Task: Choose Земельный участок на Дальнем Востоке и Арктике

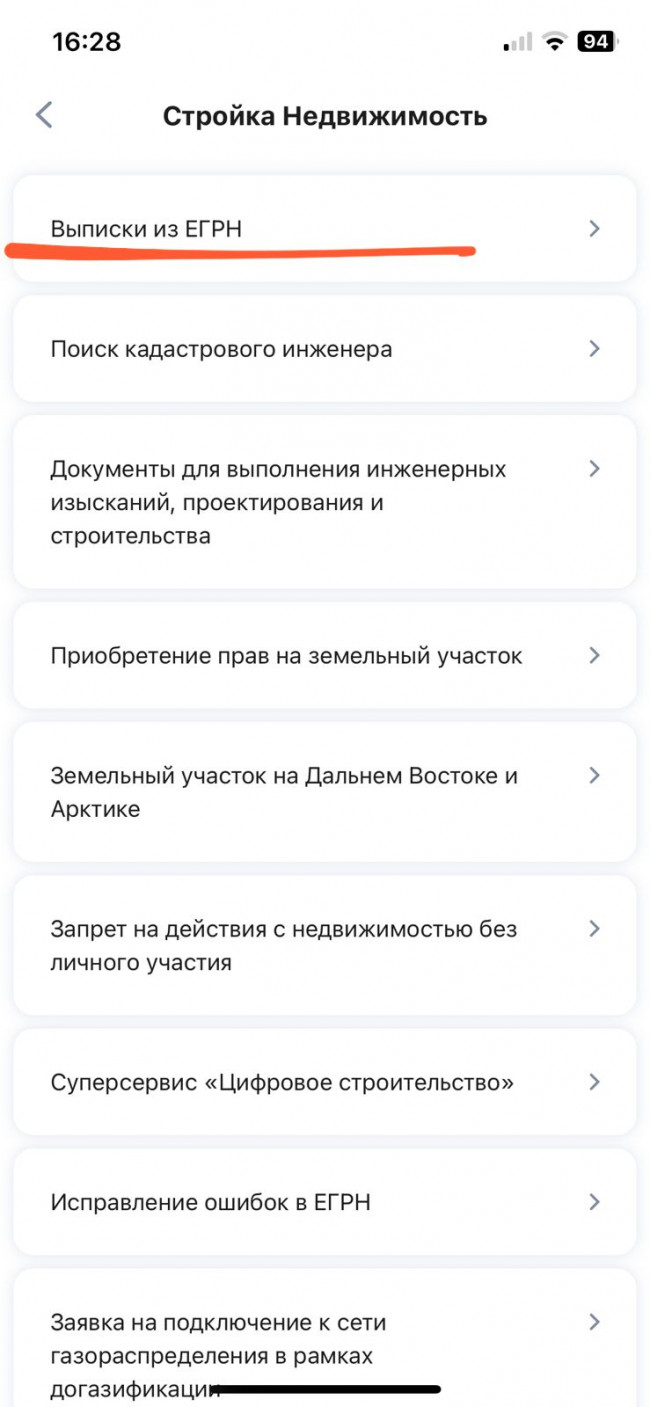Action: (324, 792)
